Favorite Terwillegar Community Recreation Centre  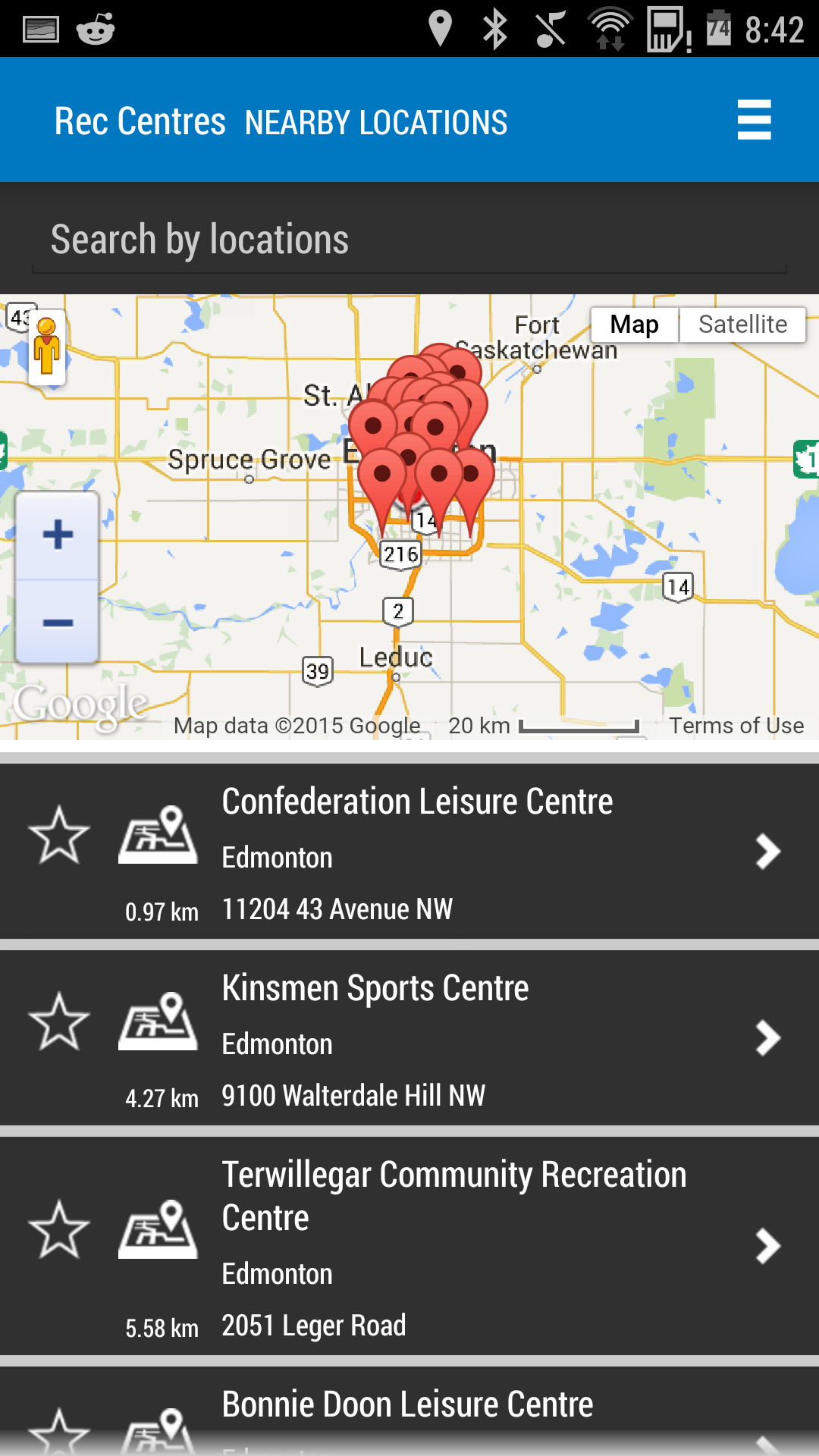click(x=59, y=1229)
